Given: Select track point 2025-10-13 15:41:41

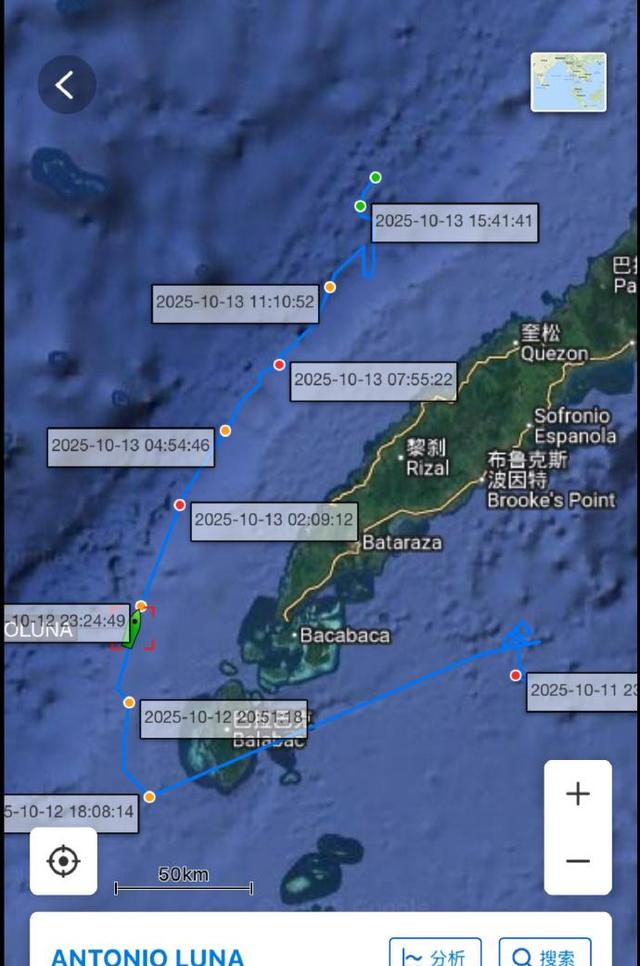Looking at the screenshot, I should [x=360, y=207].
